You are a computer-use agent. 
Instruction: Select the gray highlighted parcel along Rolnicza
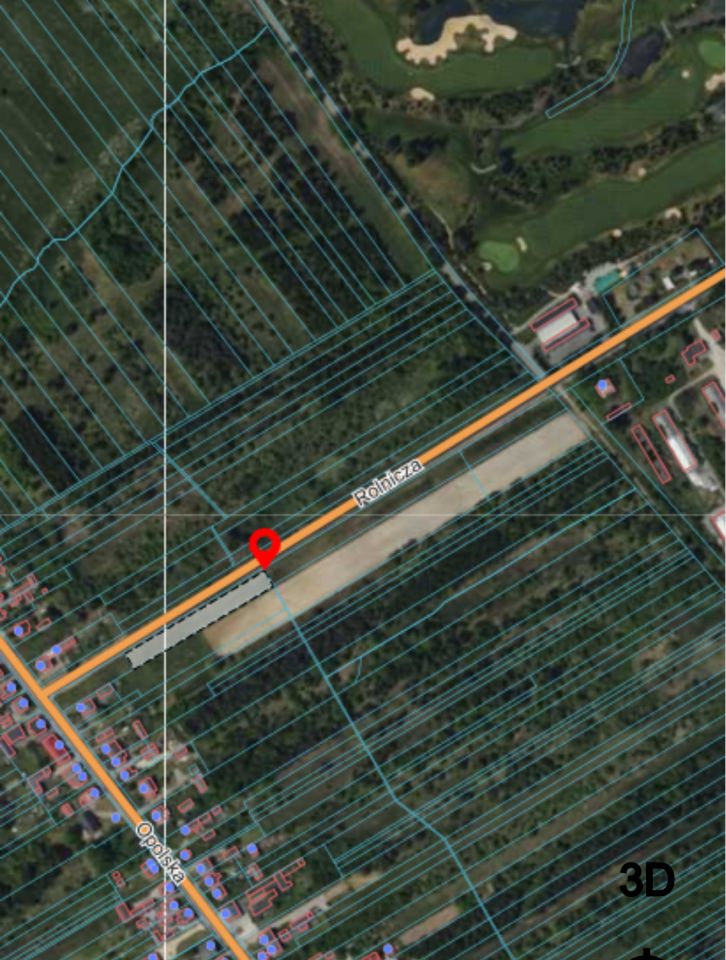point(199,620)
